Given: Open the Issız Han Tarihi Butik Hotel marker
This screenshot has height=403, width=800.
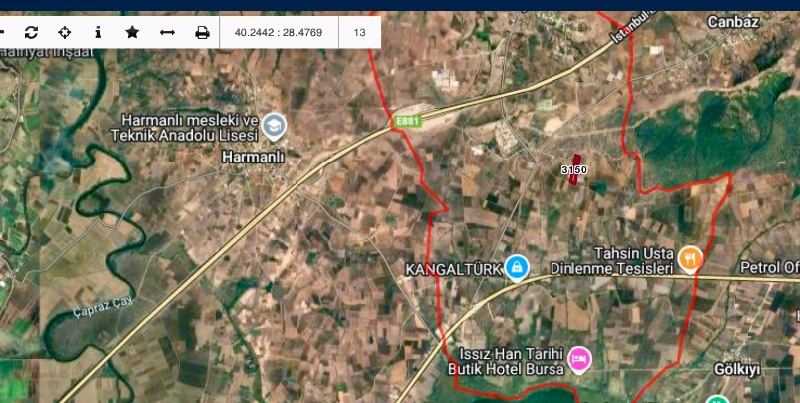Looking at the screenshot, I should pyautogui.click(x=578, y=358).
